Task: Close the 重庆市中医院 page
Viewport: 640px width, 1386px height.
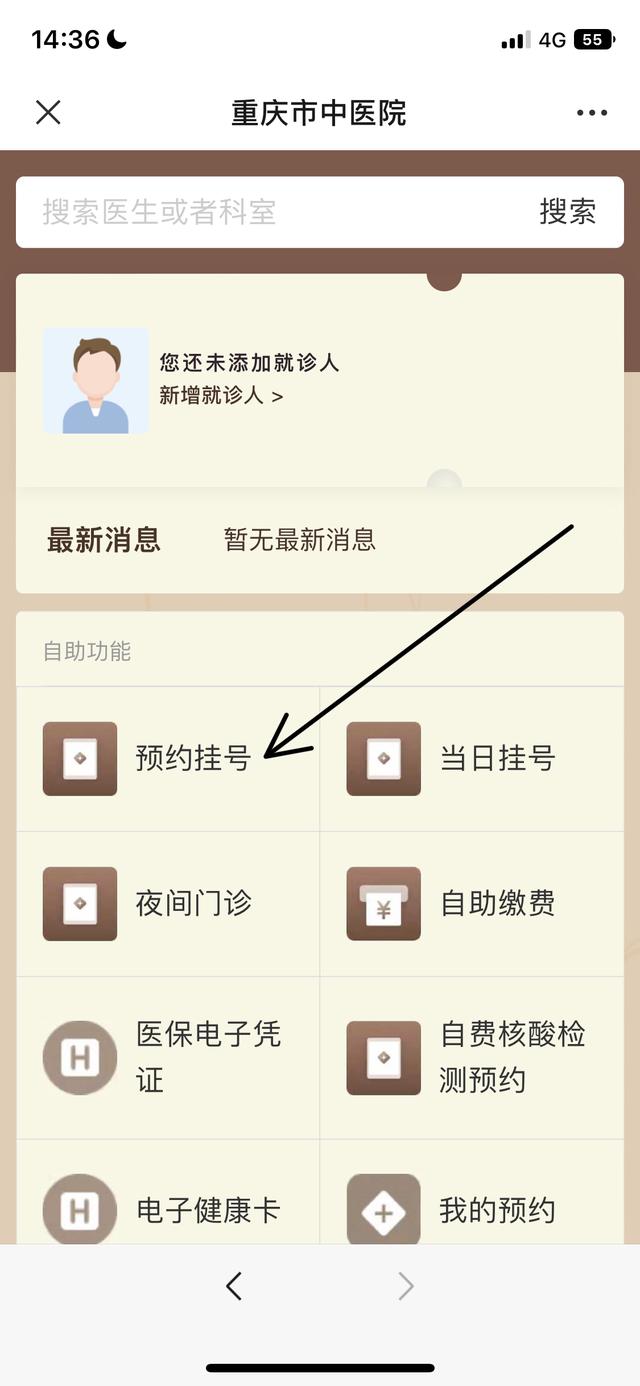Action: tap(48, 113)
